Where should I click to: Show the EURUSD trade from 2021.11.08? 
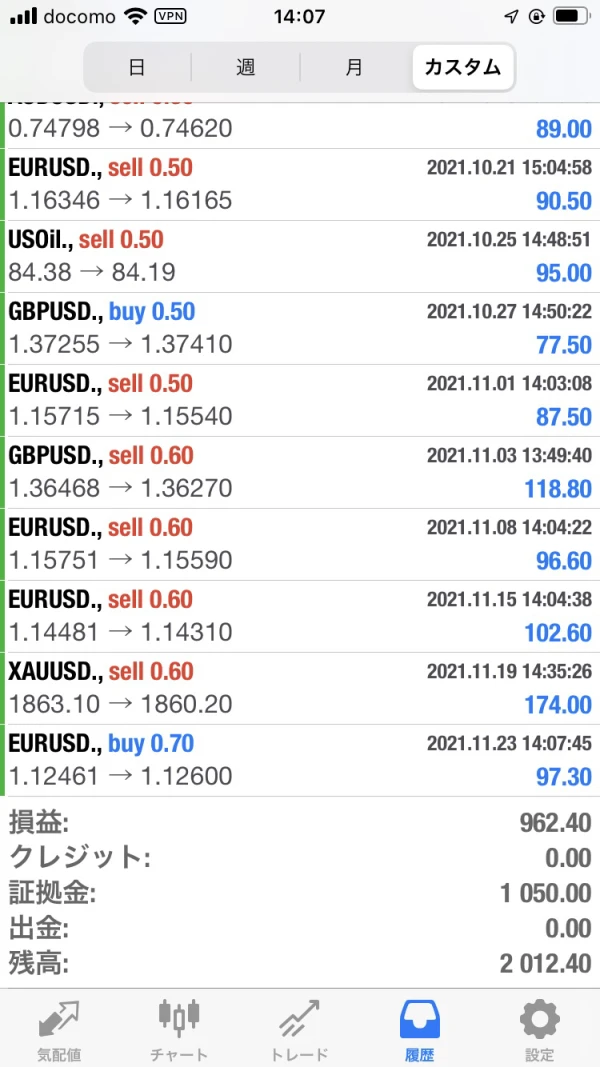pos(300,544)
